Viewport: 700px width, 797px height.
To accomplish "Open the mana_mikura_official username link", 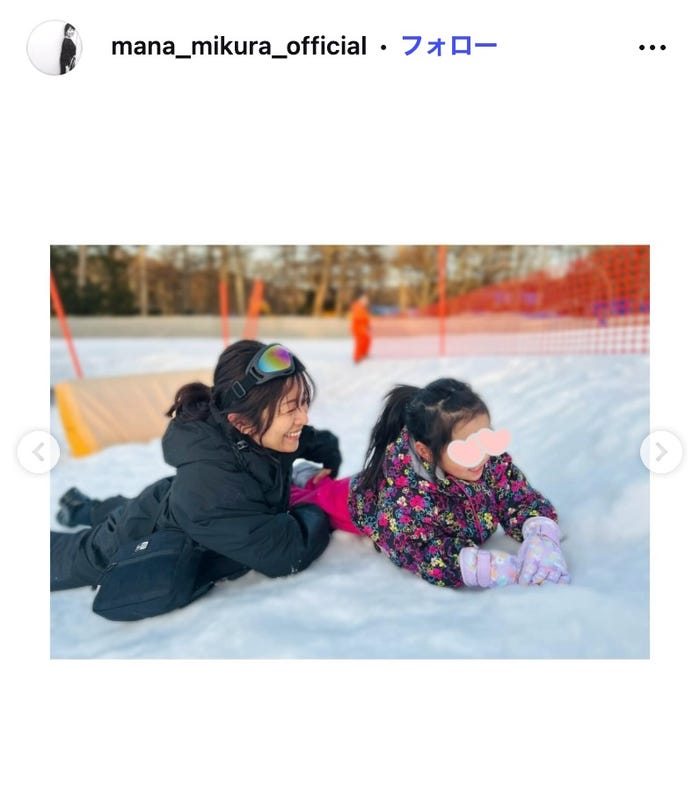I will click(238, 46).
